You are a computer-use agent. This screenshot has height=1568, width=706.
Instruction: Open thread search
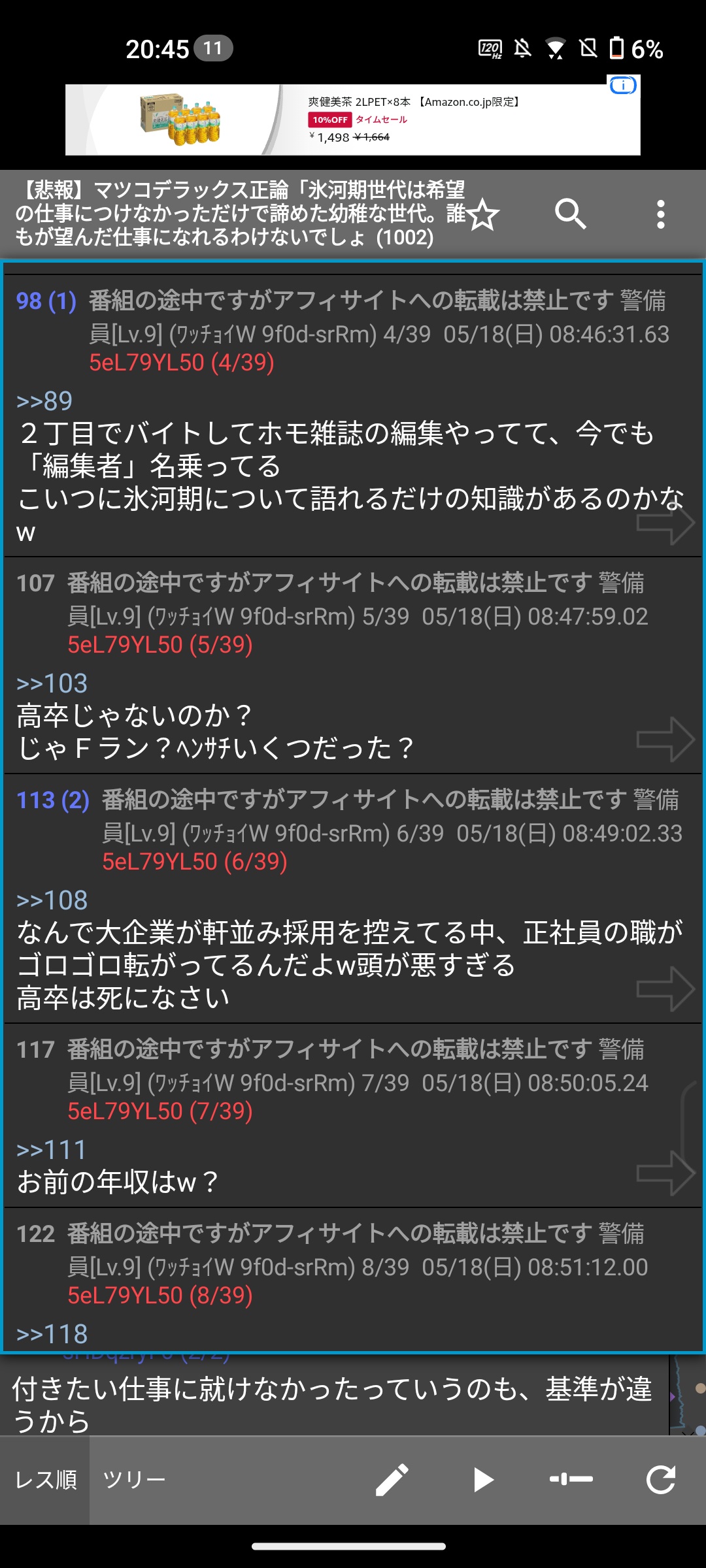pos(571,214)
